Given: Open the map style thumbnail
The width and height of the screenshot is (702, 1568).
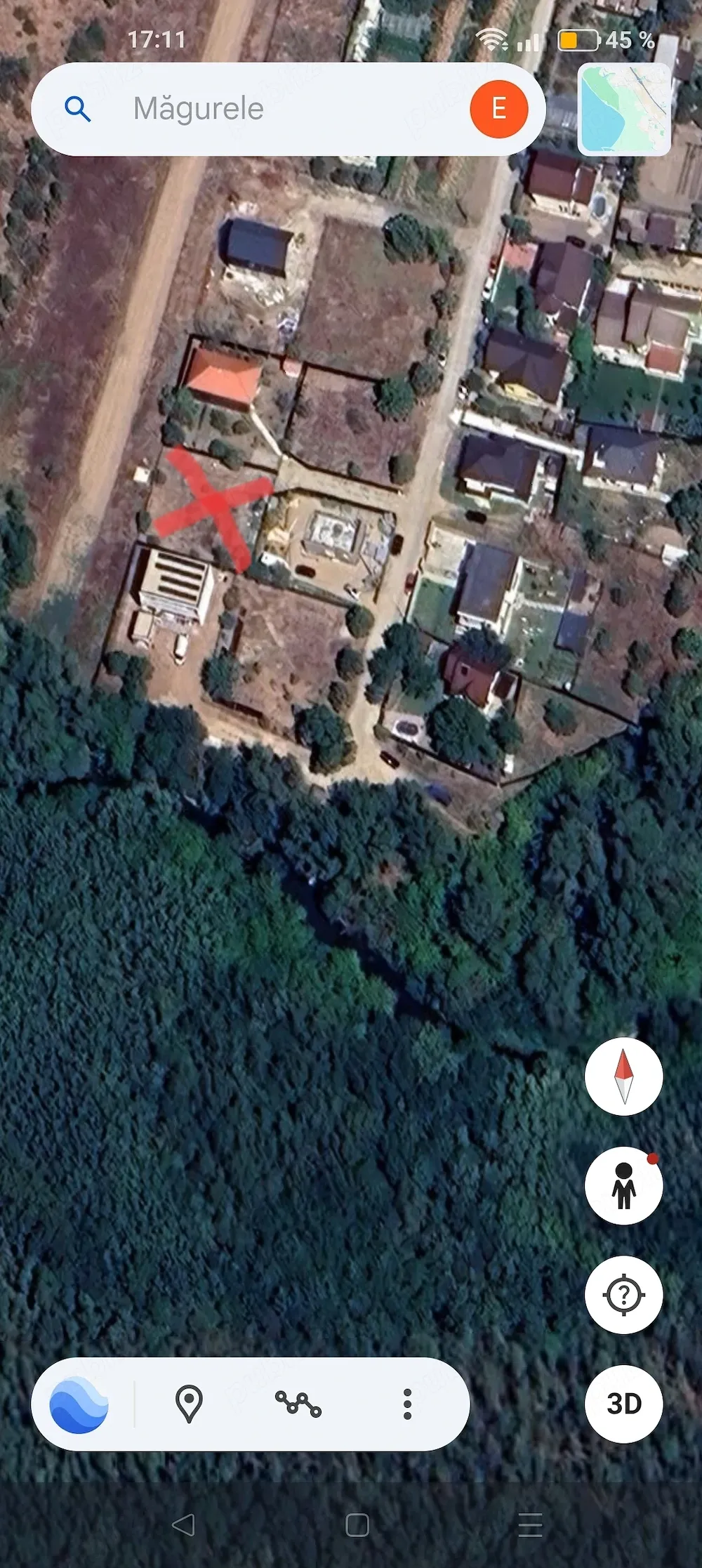Looking at the screenshot, I should coord(623,109).
